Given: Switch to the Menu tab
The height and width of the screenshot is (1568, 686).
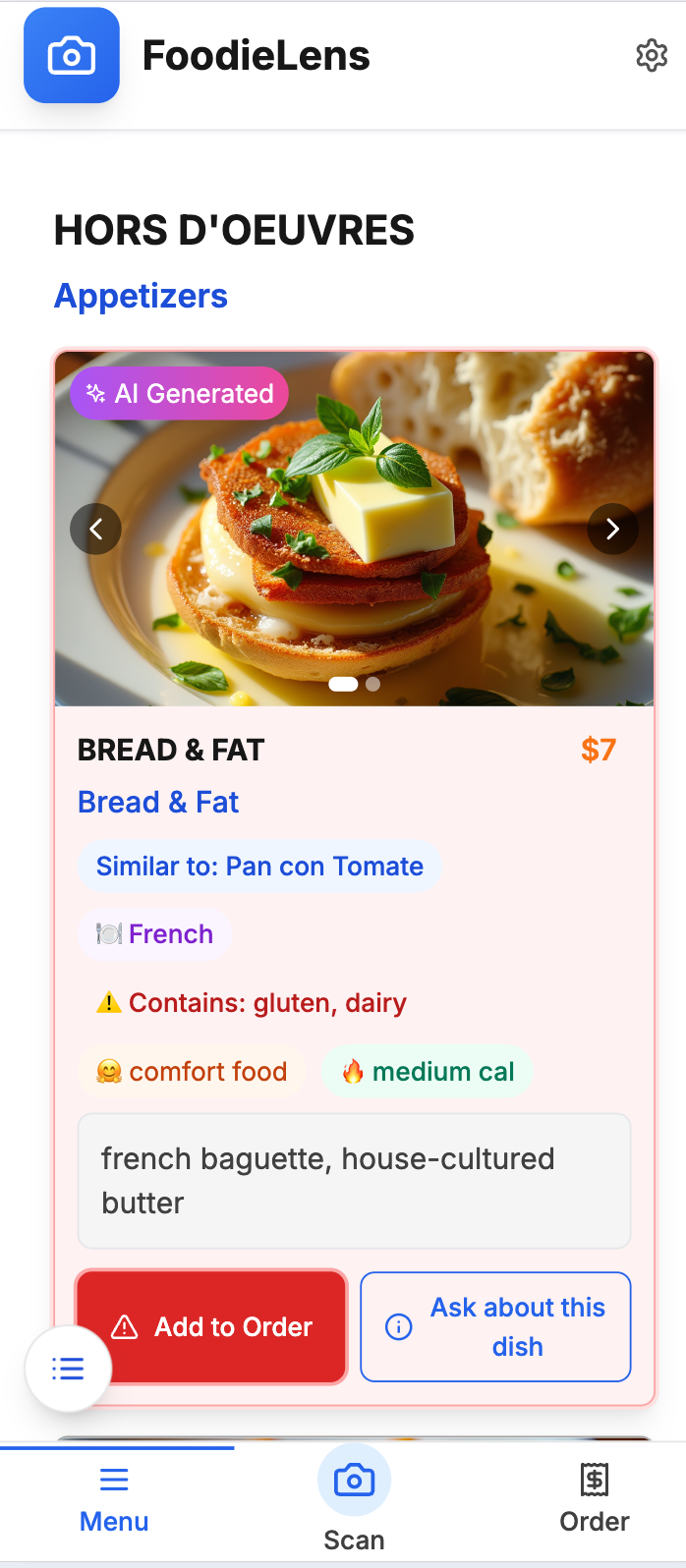Looking at the screenshot, I should click(114, 1500).
